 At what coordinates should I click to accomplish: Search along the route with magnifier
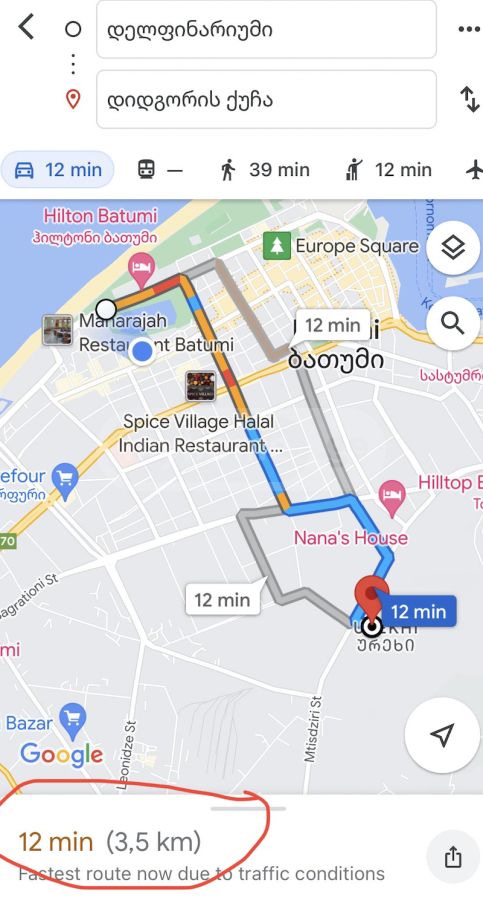point(453,324)
